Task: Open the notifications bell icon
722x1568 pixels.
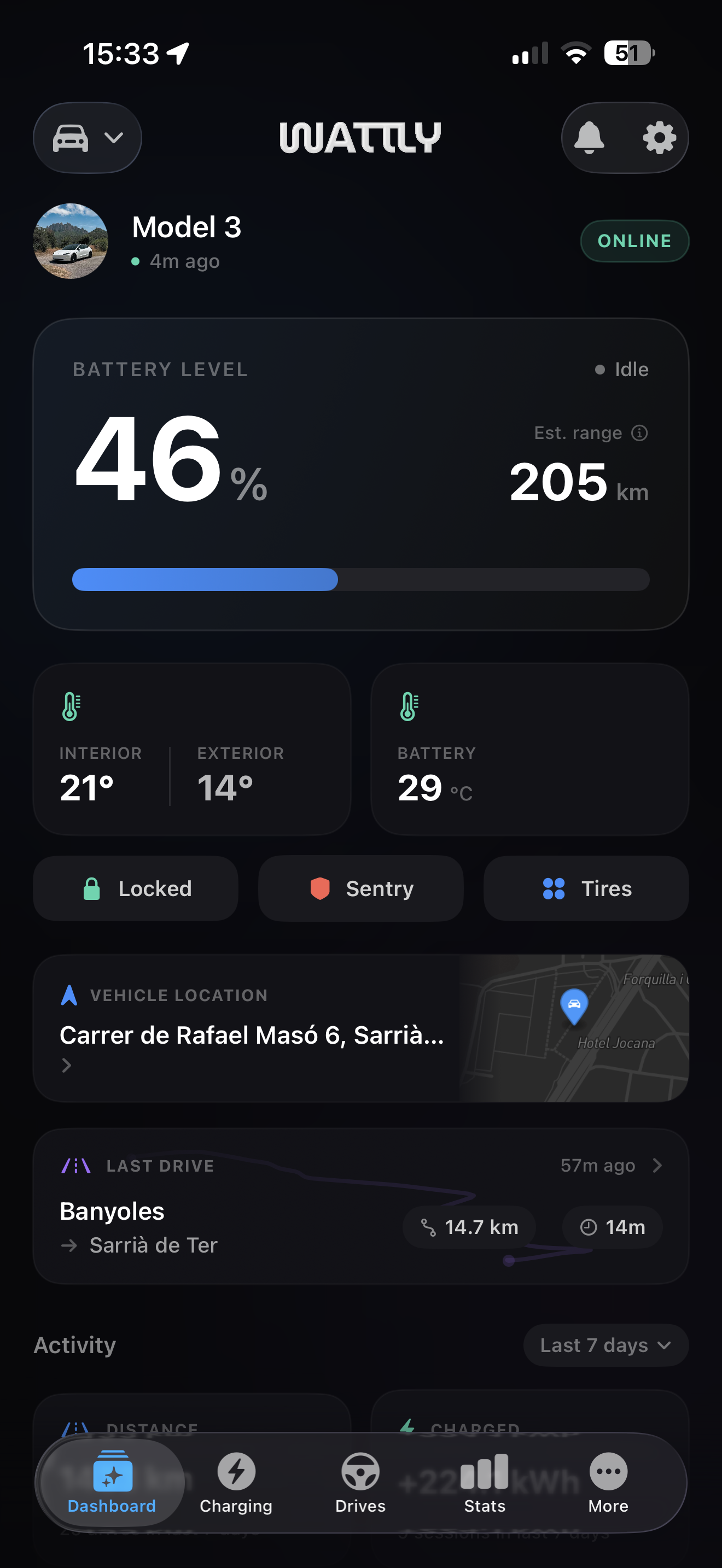Action: [589, 137]
